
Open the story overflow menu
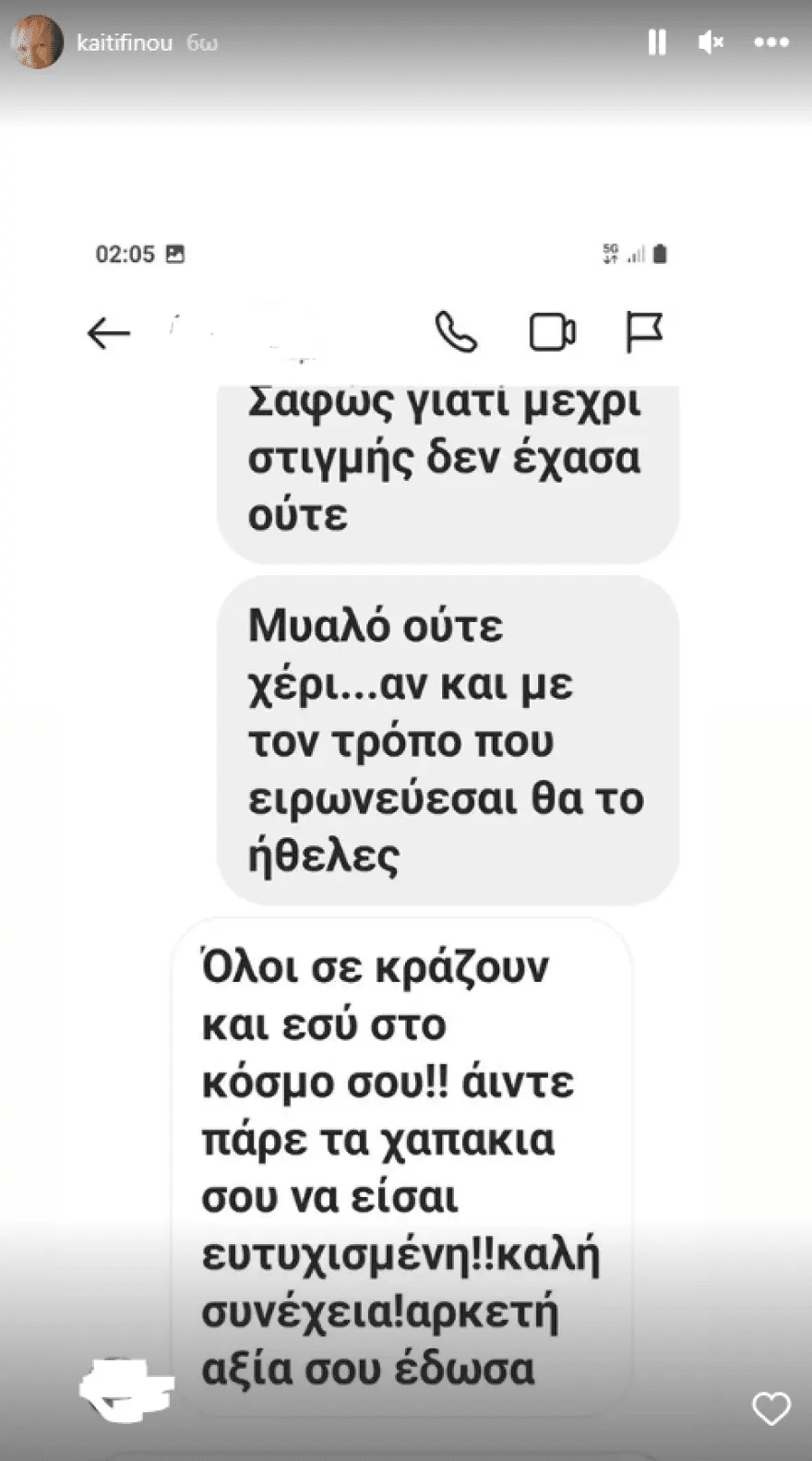click(771, 42)
